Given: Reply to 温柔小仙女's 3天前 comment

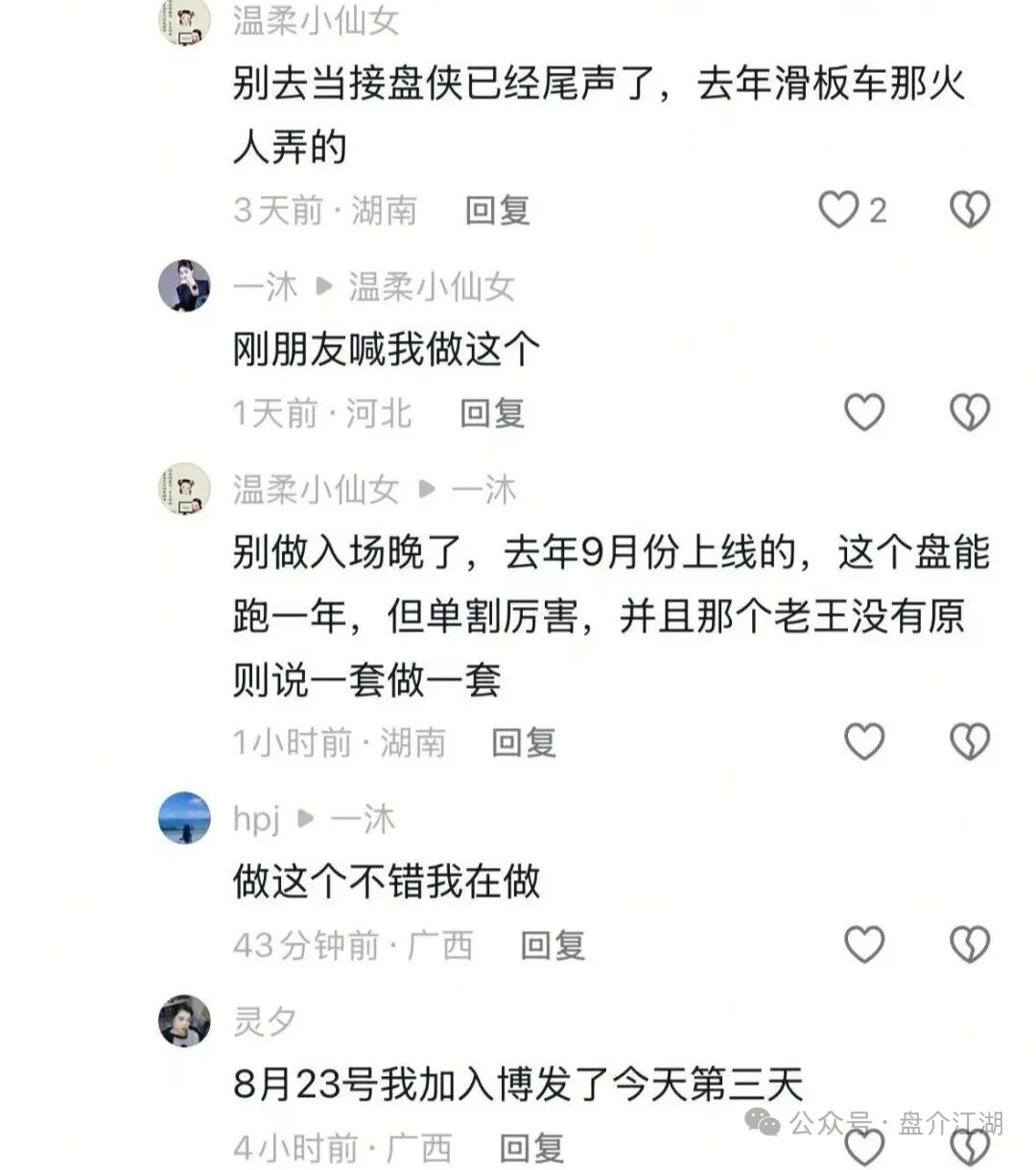Looking at the screenshot, I should (497, 210).
